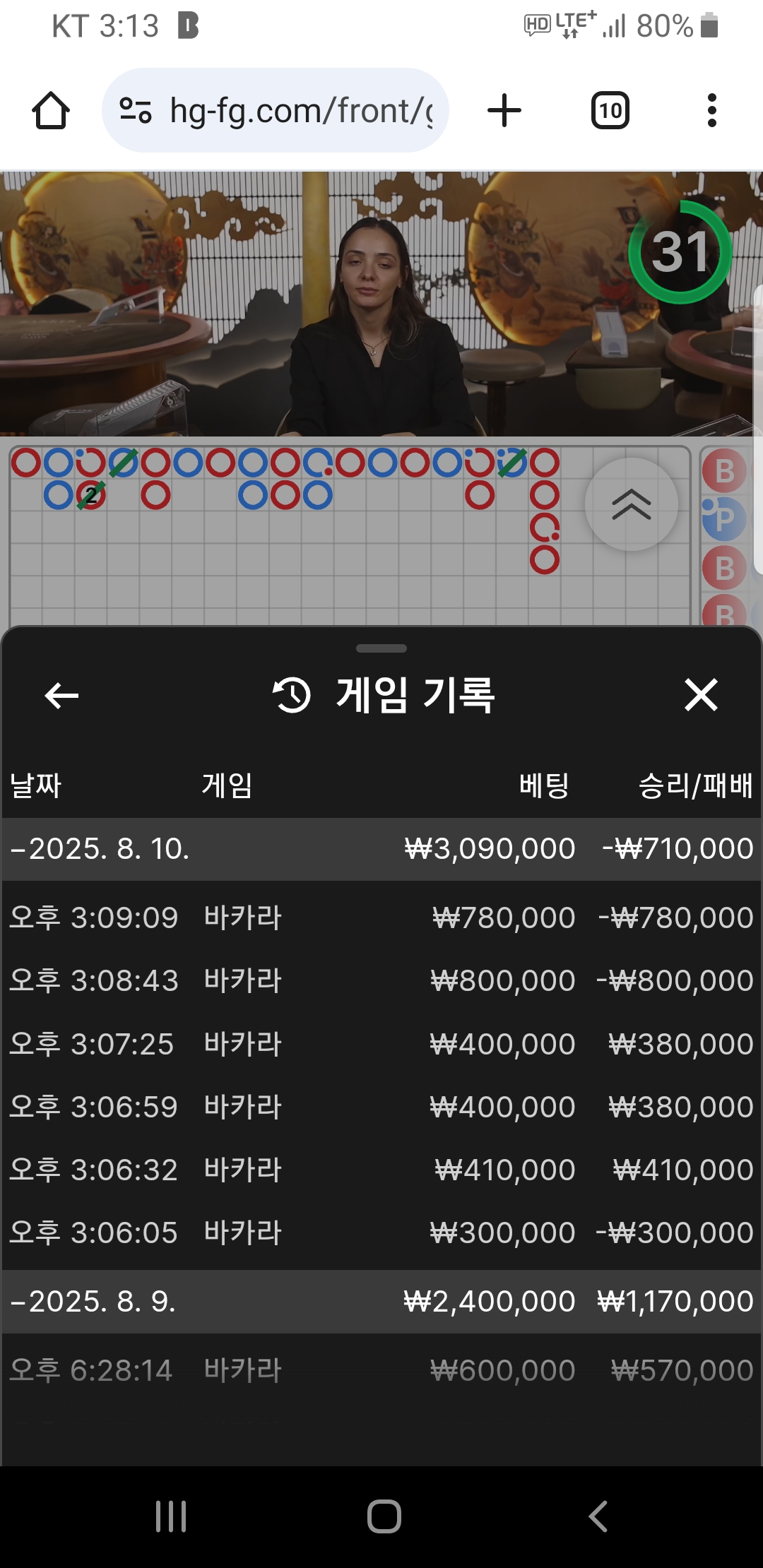Open the recent apps view

[x=171, y=1516]
